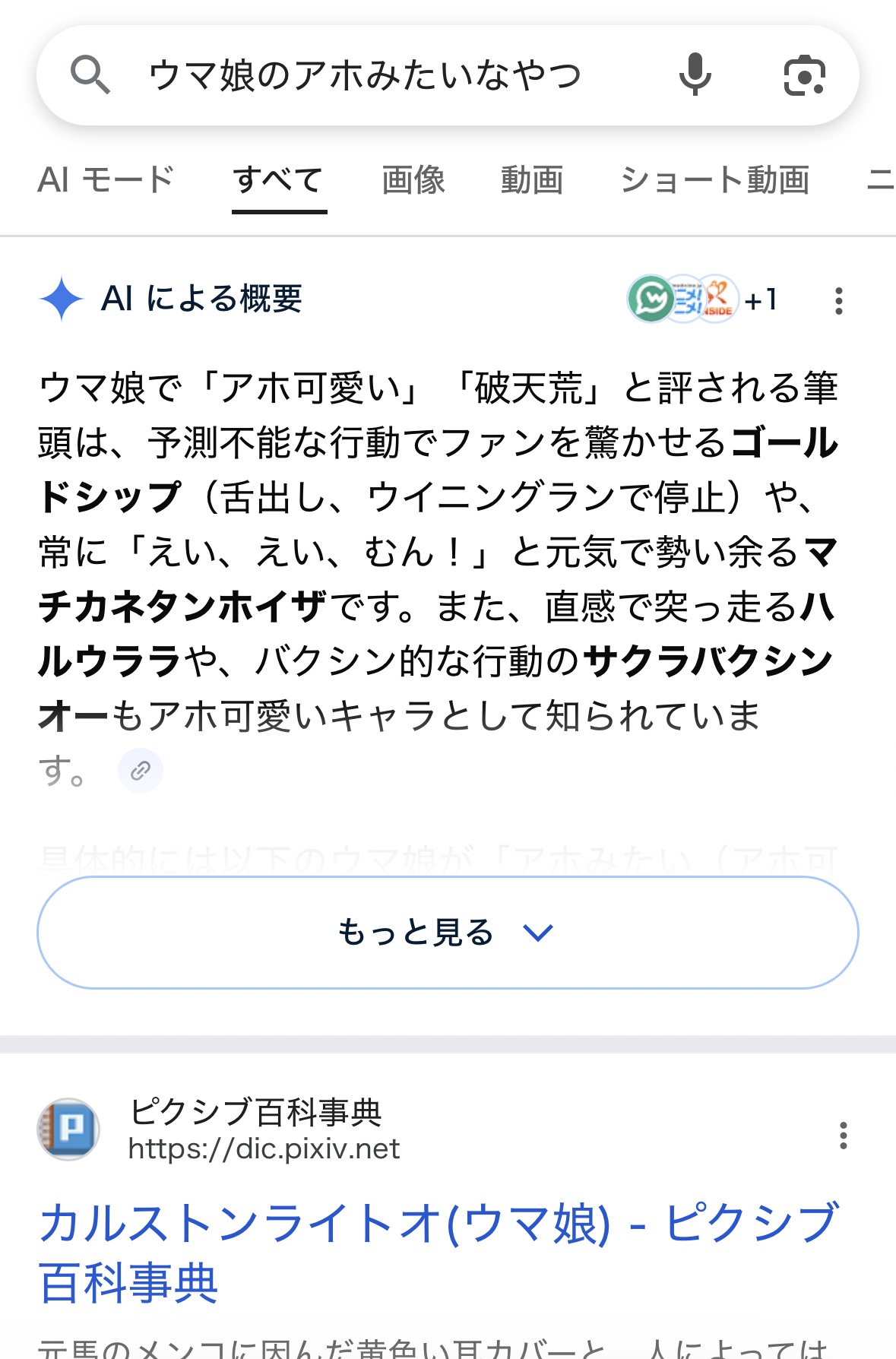
Task: Open the ショート動画 tab
Action: click(714, 180)
